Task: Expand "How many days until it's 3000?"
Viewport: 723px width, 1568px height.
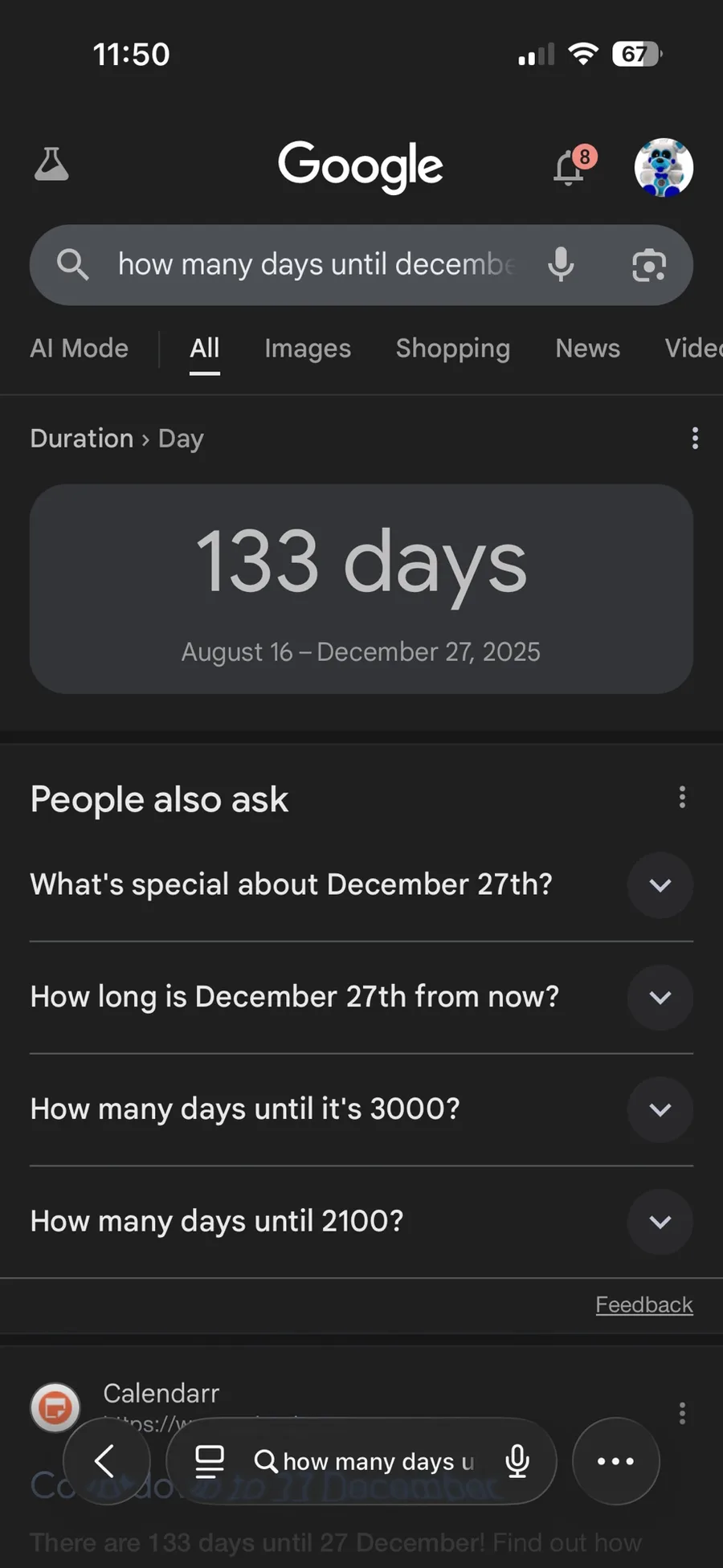Action: pos(361,1110)
